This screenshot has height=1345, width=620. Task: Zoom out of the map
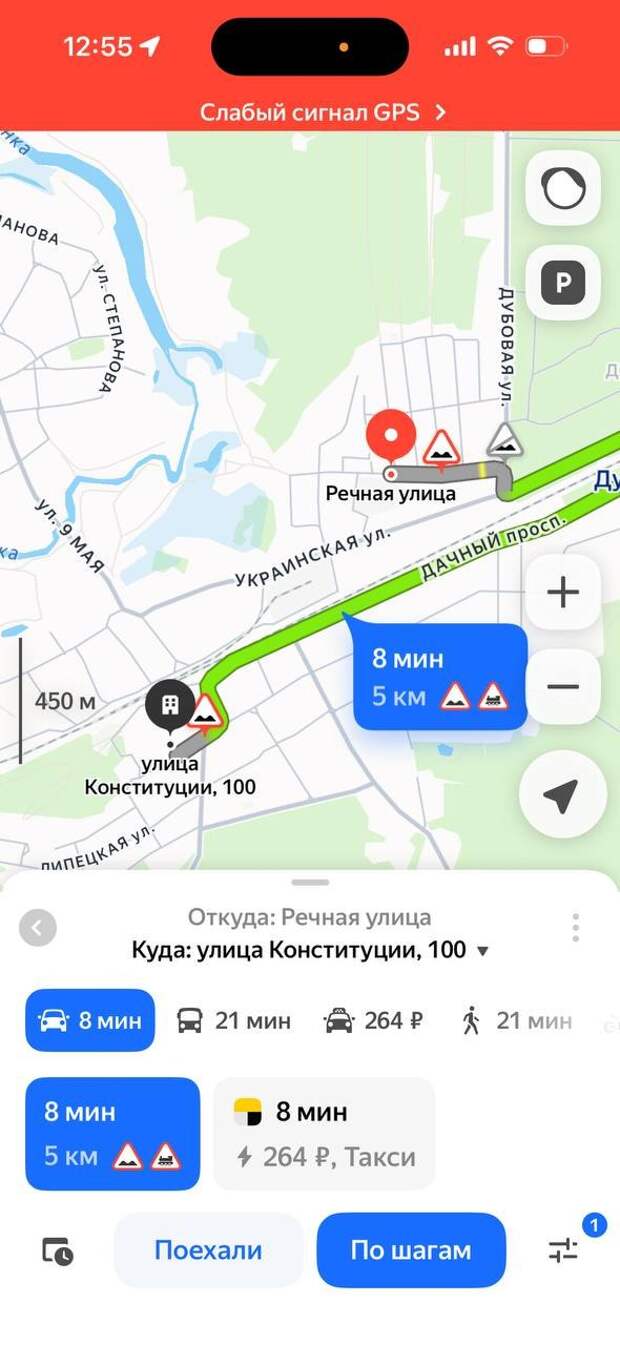[563, 687]
